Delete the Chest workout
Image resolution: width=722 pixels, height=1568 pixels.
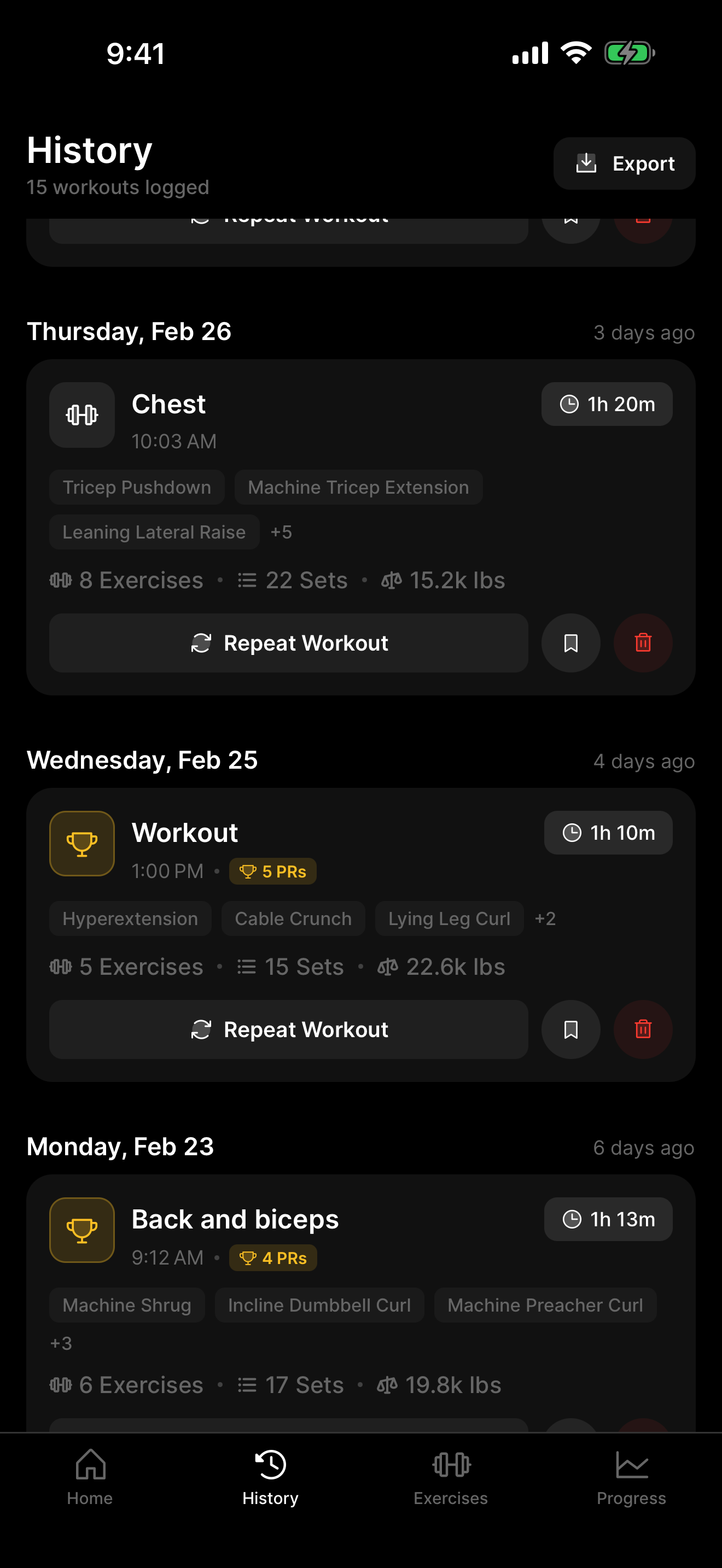pos(643,643)
